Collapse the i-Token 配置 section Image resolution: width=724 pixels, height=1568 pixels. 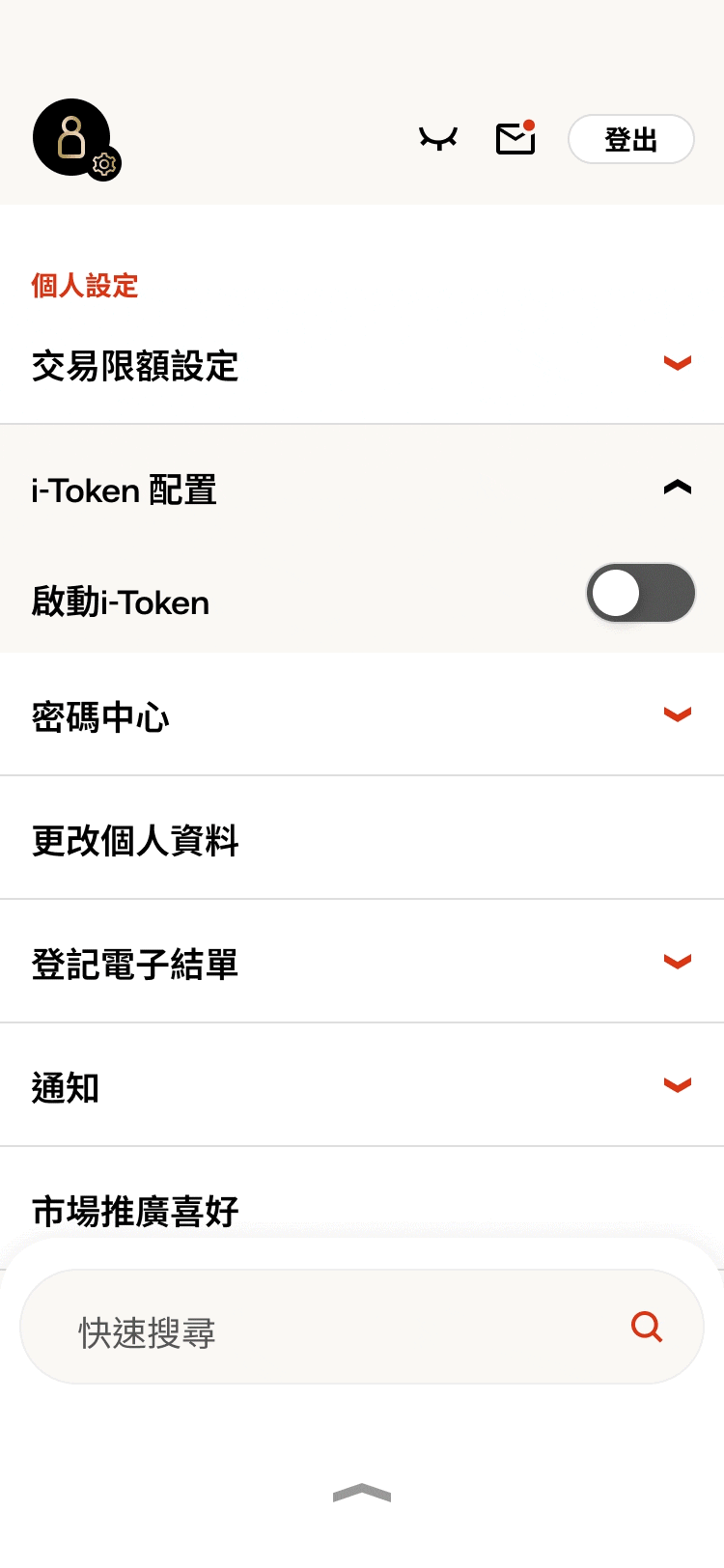click(677, 489)
